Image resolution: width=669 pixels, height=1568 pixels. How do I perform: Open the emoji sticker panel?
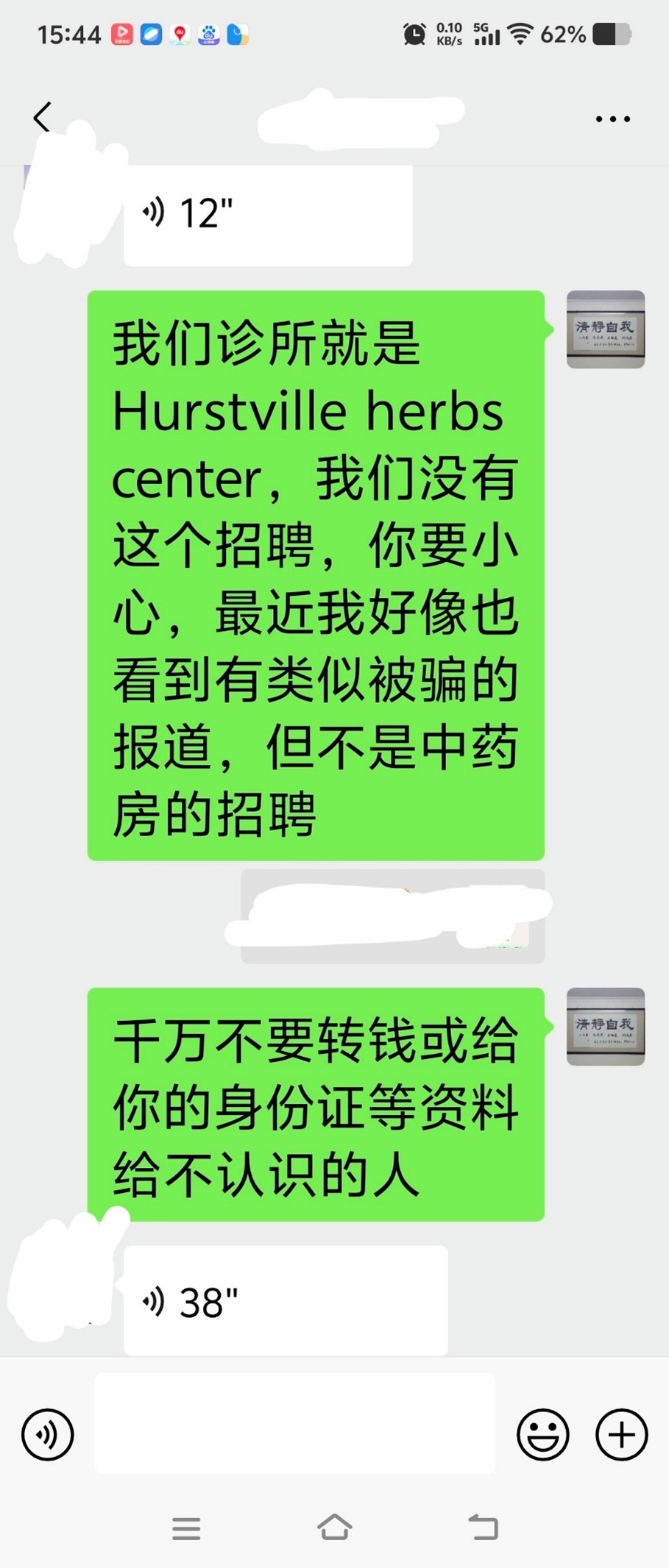[542, 1434]
